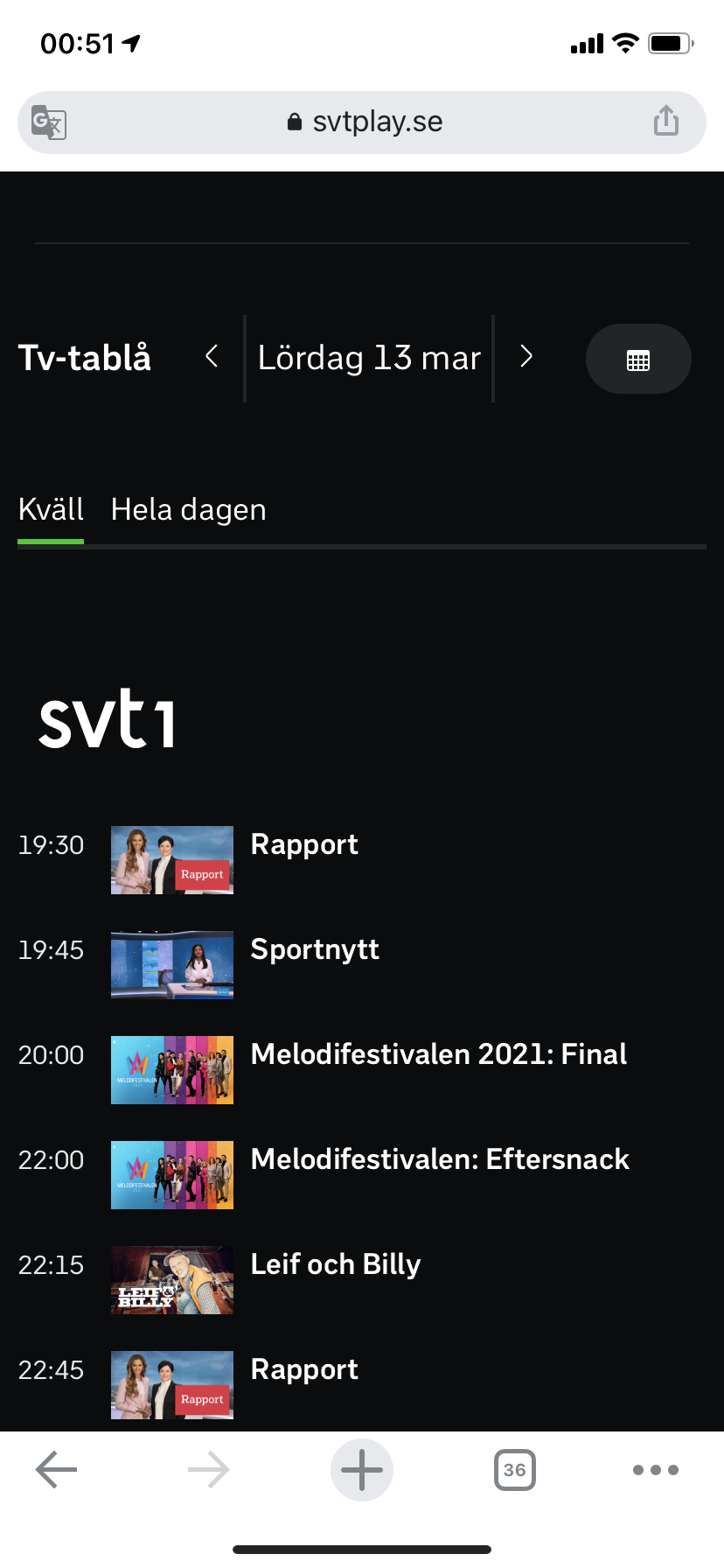Share this page via the share icon
The width and height of the screenshot is (724, 1568).
click(666, 121)
